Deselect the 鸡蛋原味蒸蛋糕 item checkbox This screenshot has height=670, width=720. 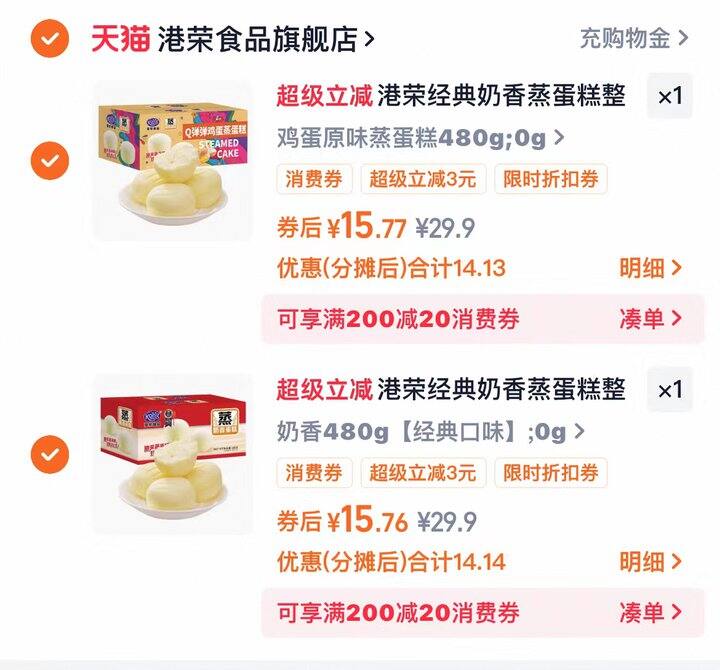[49, 161]
